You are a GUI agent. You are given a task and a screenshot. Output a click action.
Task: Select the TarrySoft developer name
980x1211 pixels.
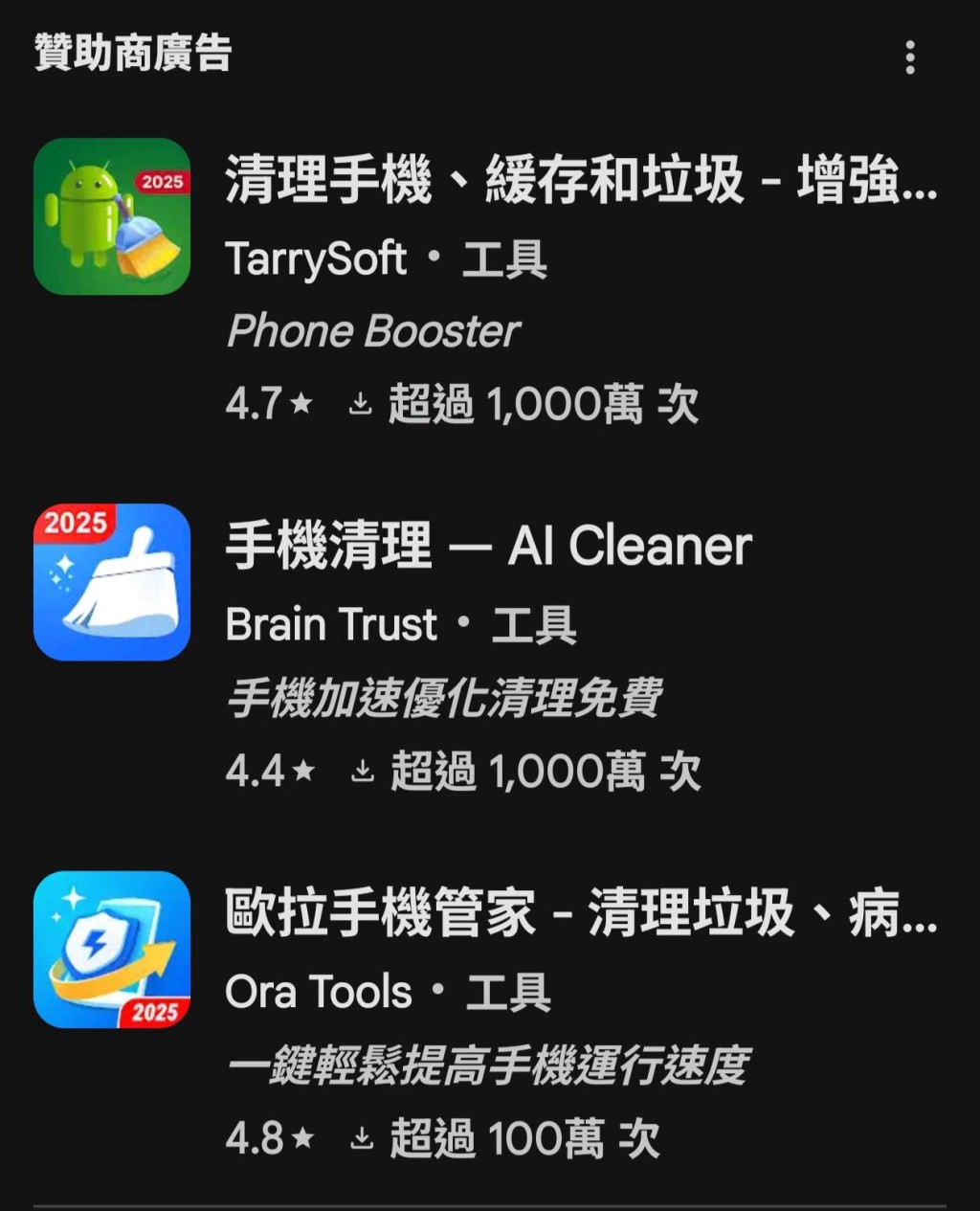click(317, 258)
